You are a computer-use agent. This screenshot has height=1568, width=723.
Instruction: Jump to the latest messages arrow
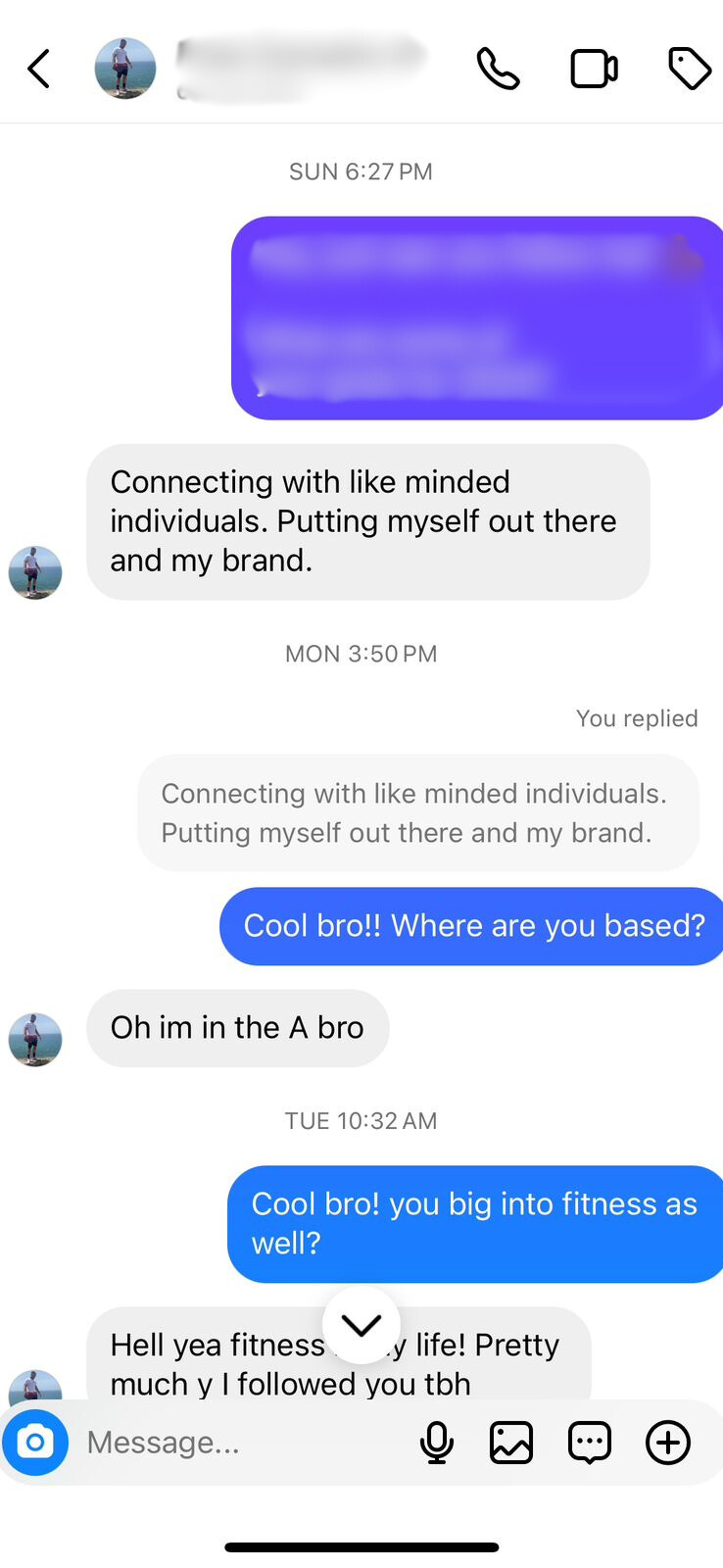tap(361, 1325)
